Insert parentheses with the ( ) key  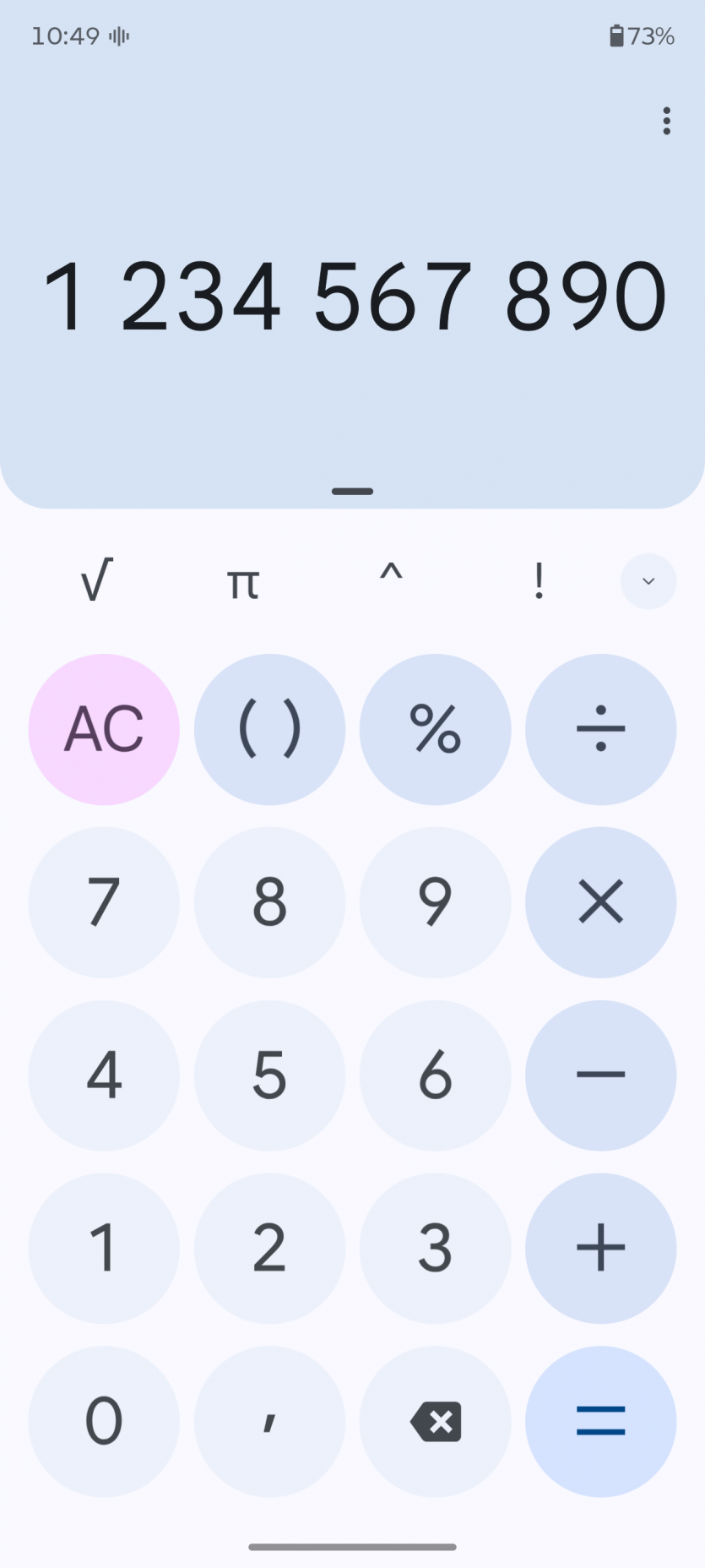(269, 729)
